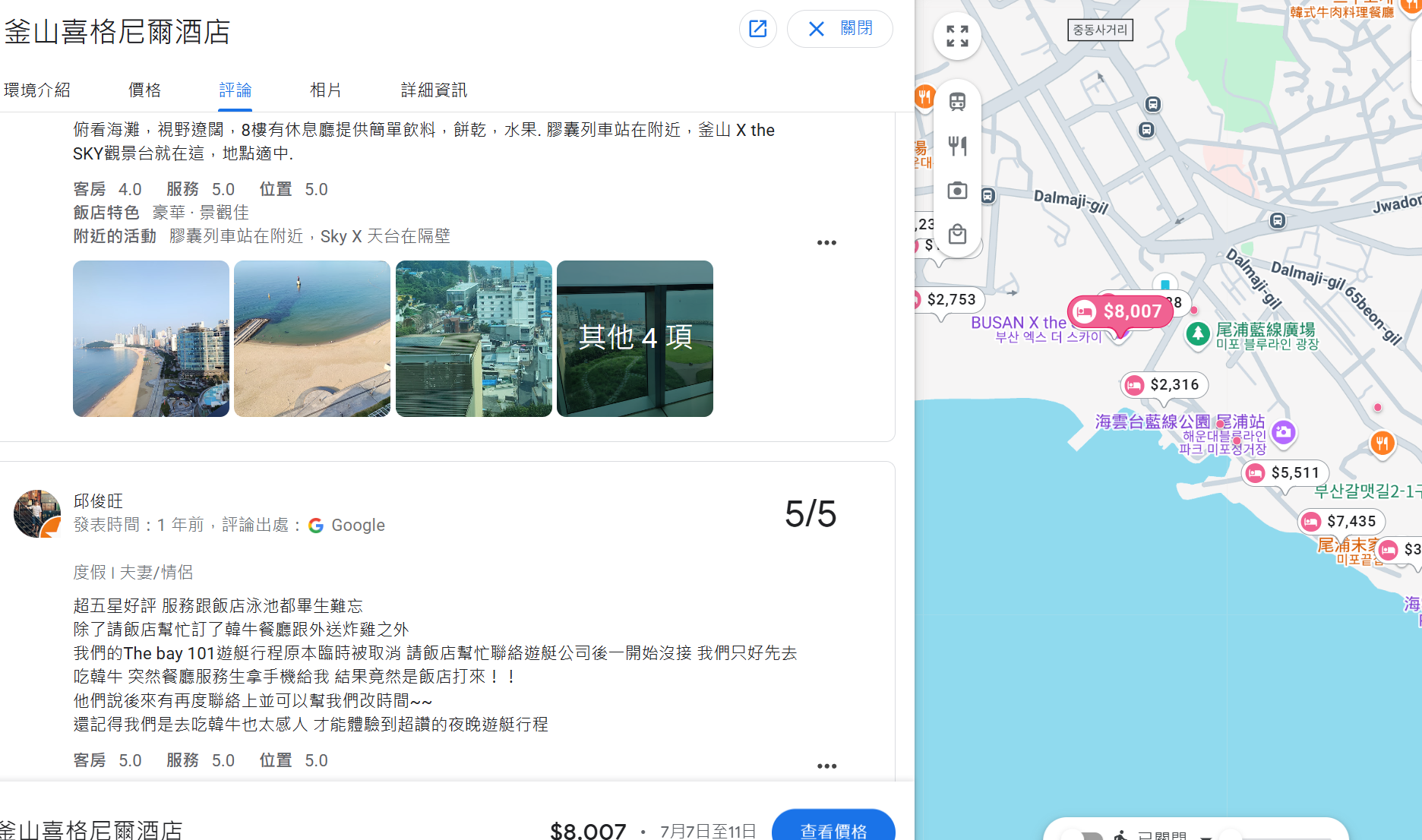This screenshot has width=1422, height=840.
Task: Show photo attractions on the map
Action: [x=957, y=190]
